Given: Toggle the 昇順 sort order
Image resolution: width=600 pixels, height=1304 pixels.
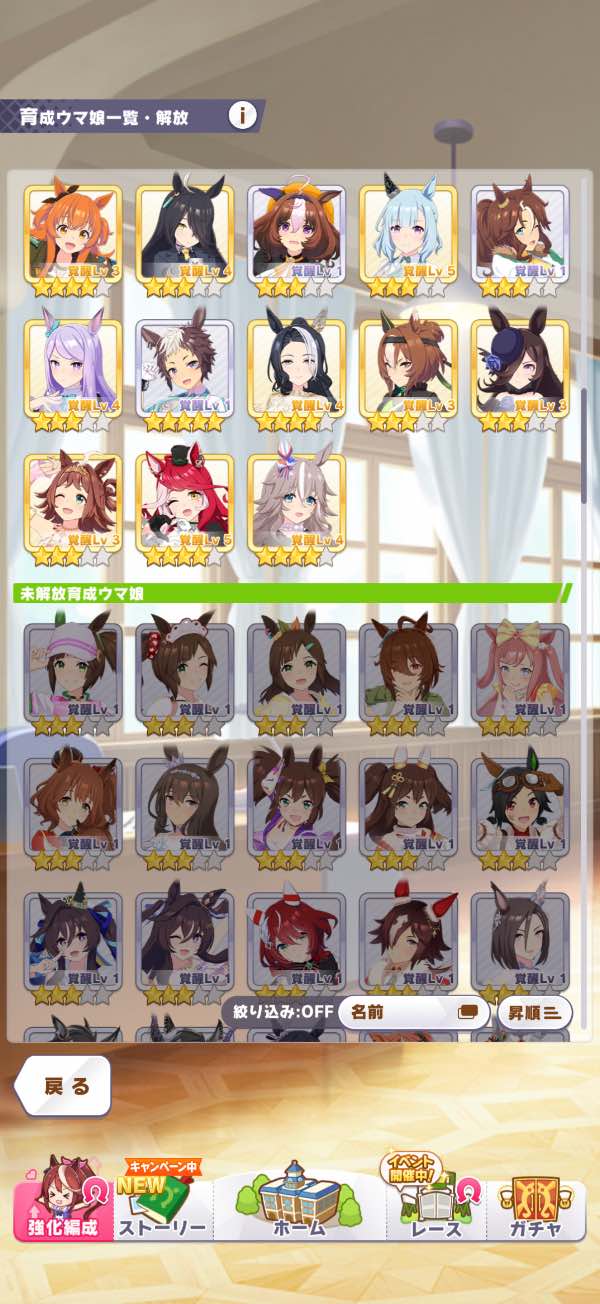Looking at the screenshot, I should (533, 1012).
